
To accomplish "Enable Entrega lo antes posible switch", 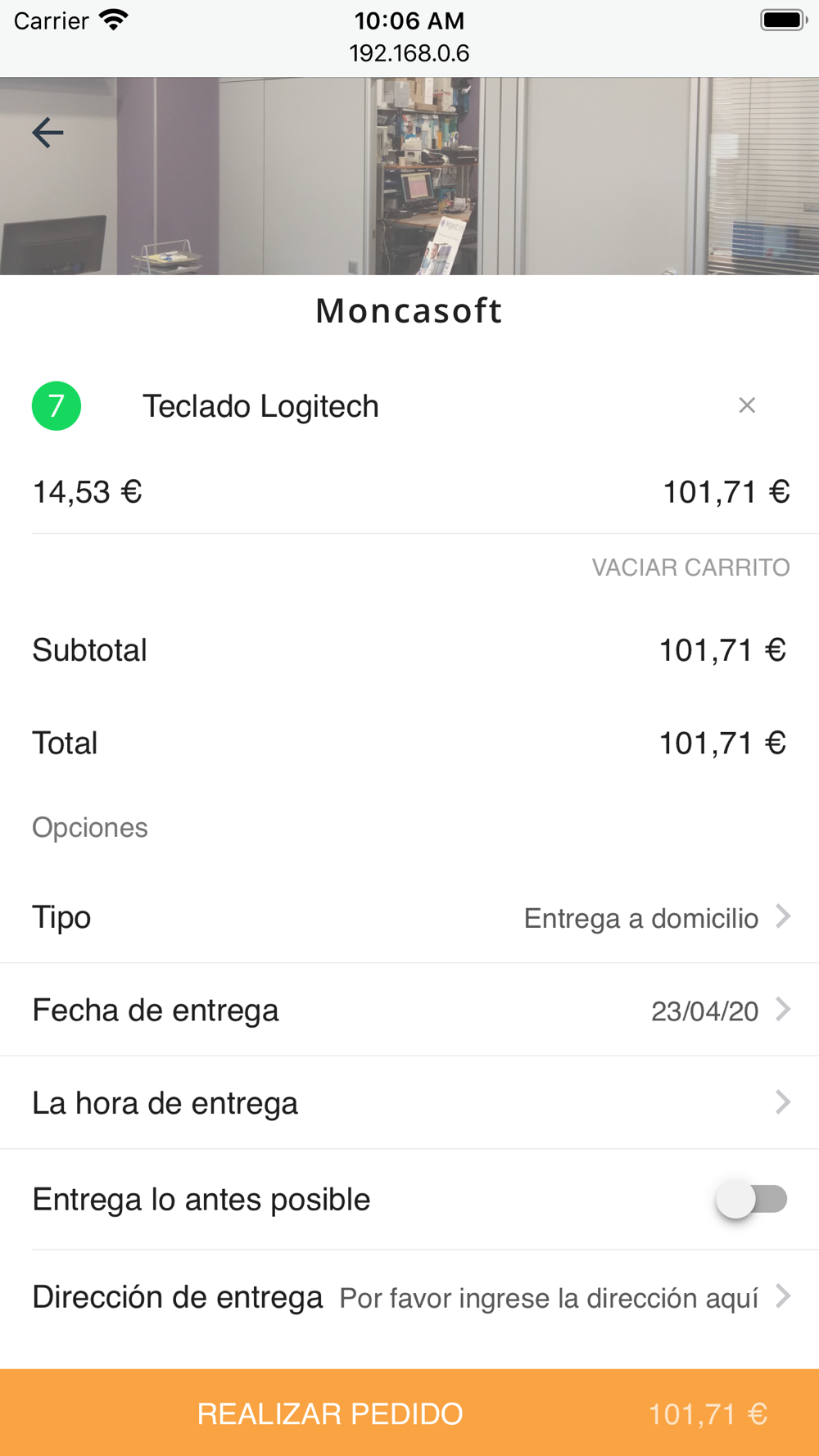I will 751,1199.
